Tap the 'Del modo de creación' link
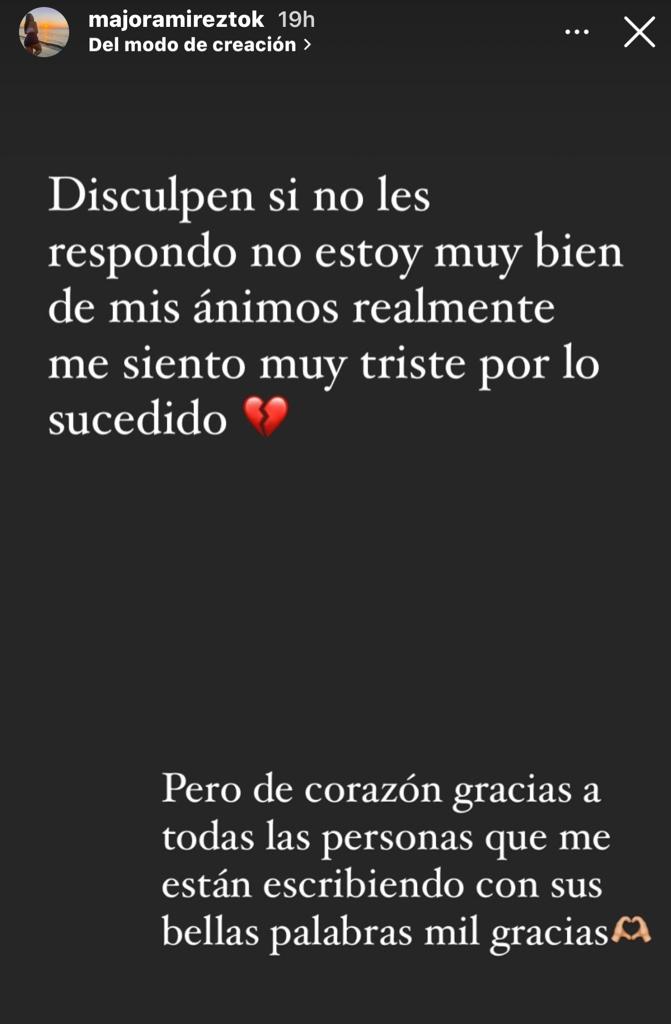 tap(199, 45)
